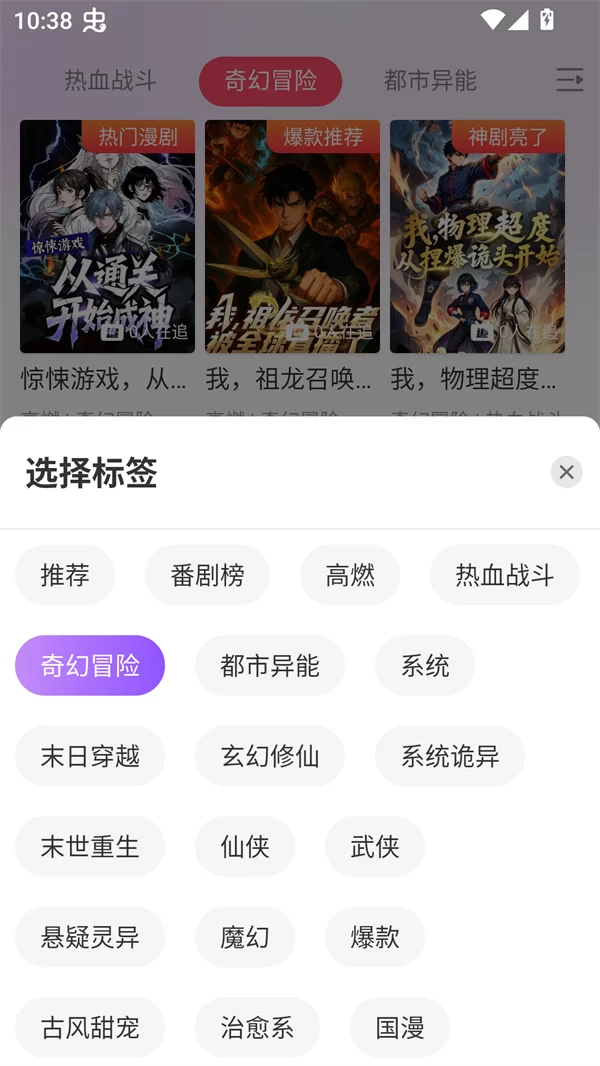
Task: Choose the 末日穿越 tag
Action: tap(90, 756)
